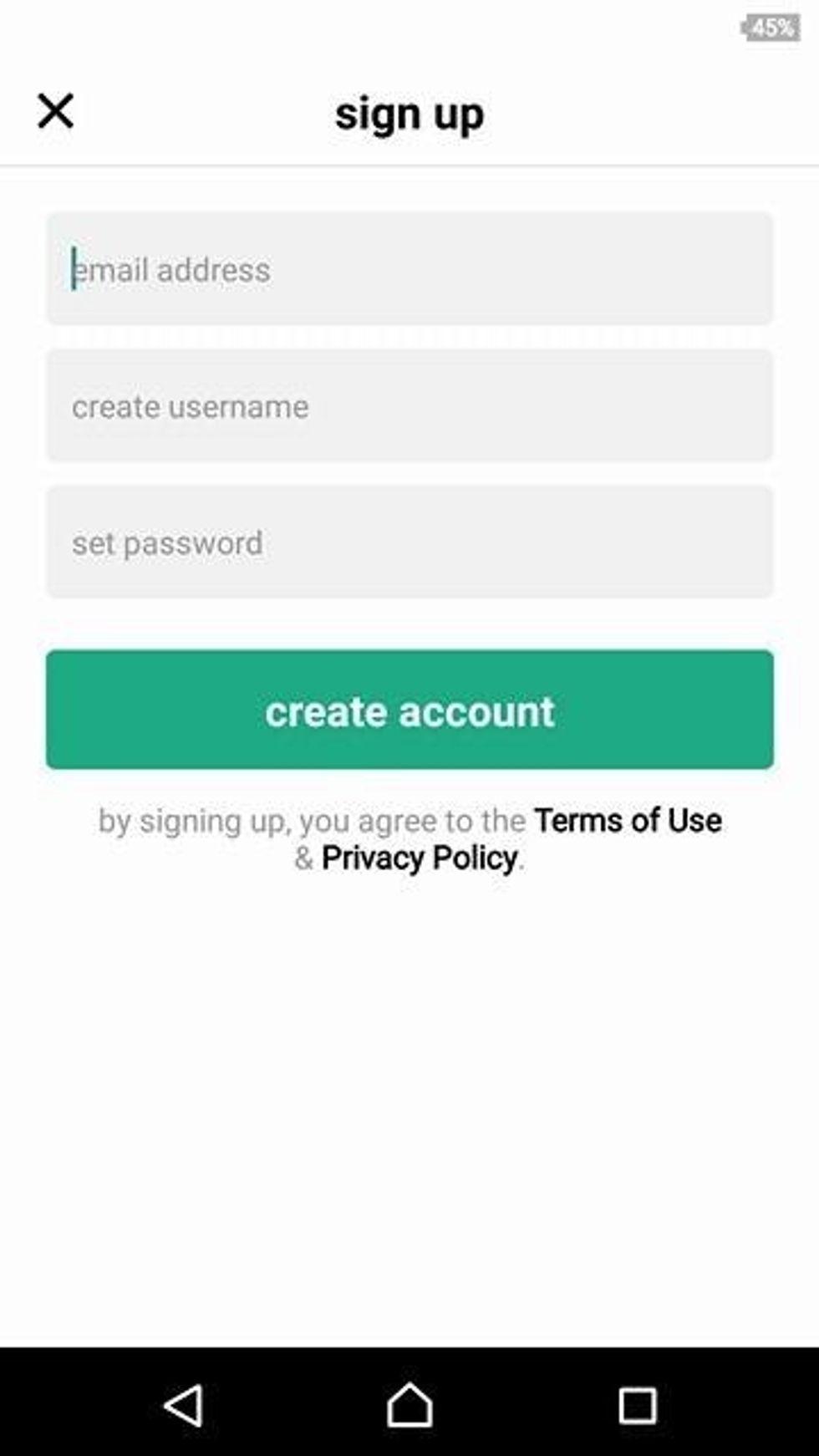Open the Privacy Policy link
The width and height of the screenshot is (819, 1456).
[420, 858]
